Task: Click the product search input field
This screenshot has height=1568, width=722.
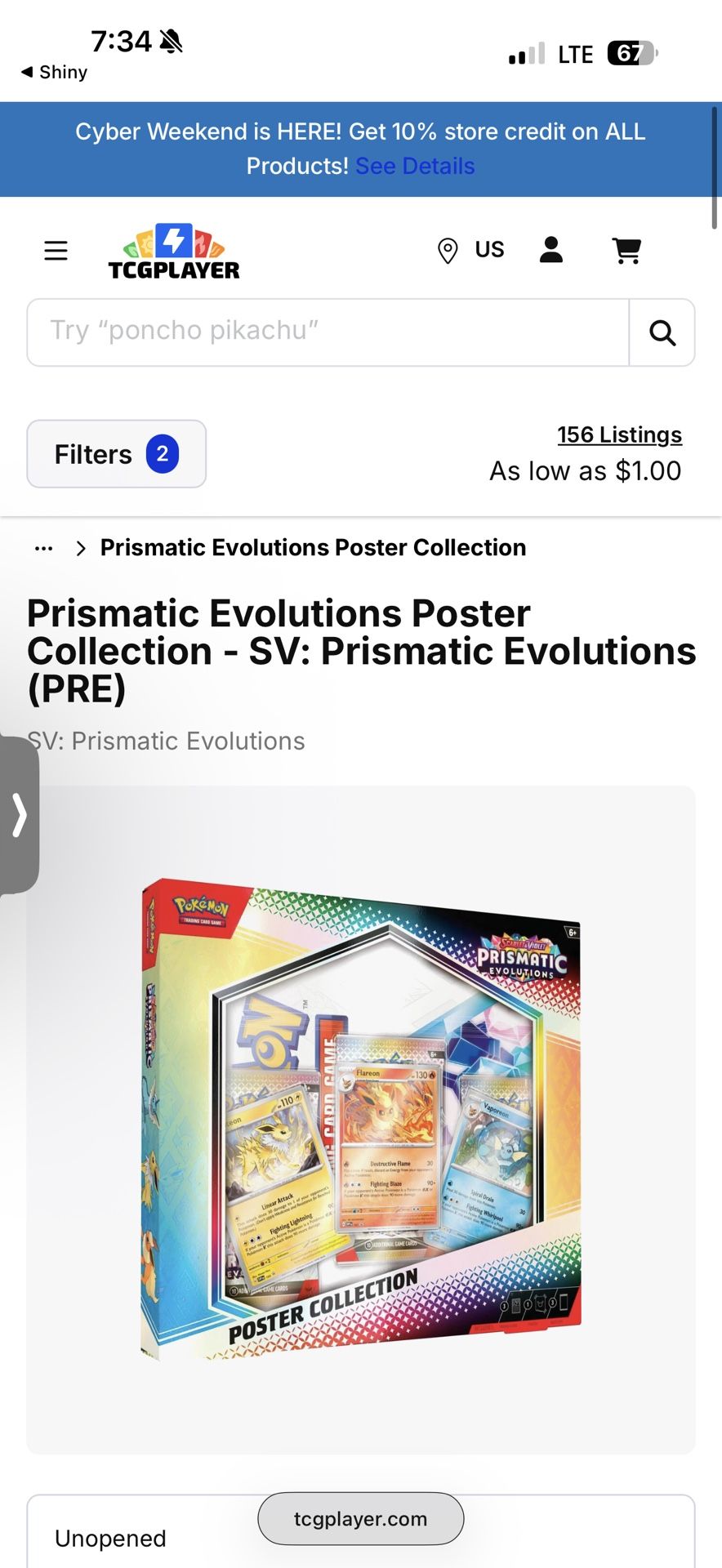Action: (327, 332)
